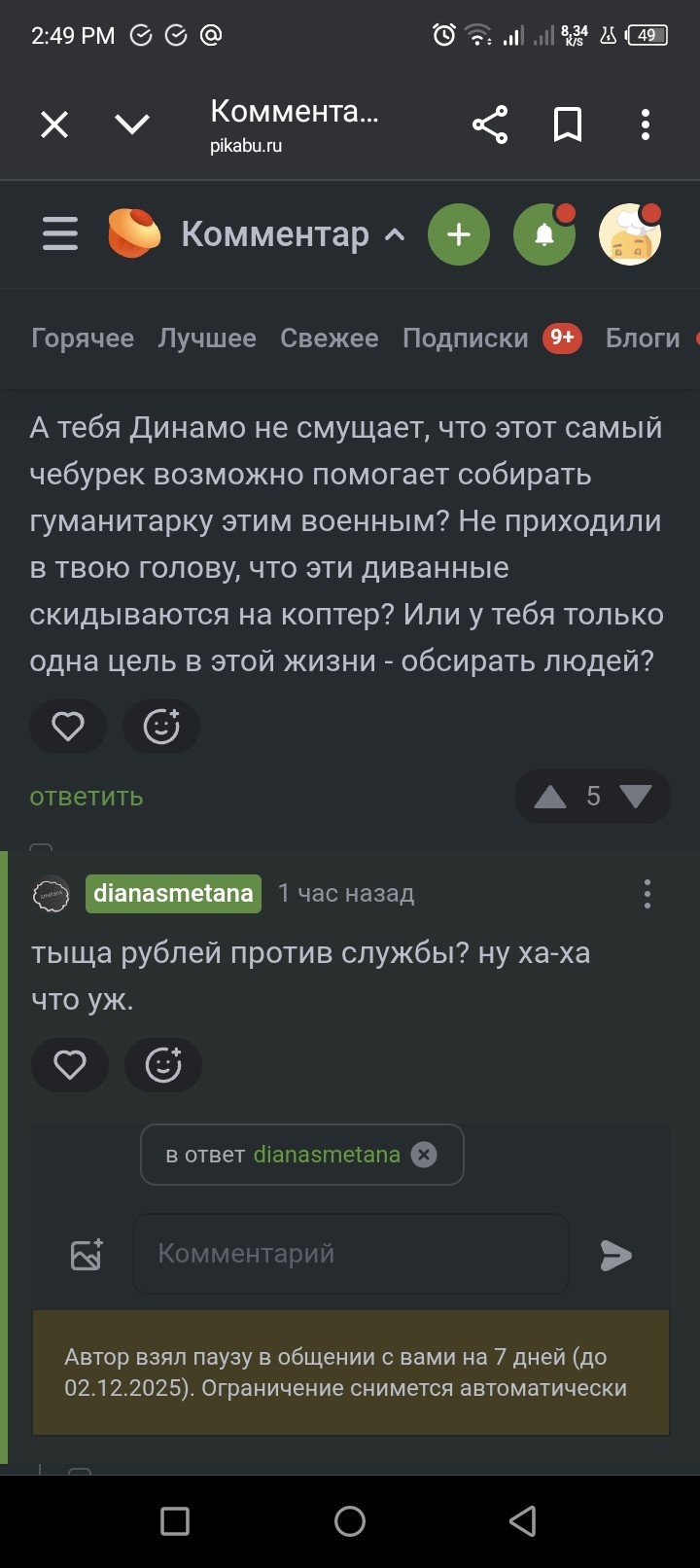The height and width of the screenshot is (1568, 700).
Task: Create a new post with the plus button
Action: coord(459,234)
